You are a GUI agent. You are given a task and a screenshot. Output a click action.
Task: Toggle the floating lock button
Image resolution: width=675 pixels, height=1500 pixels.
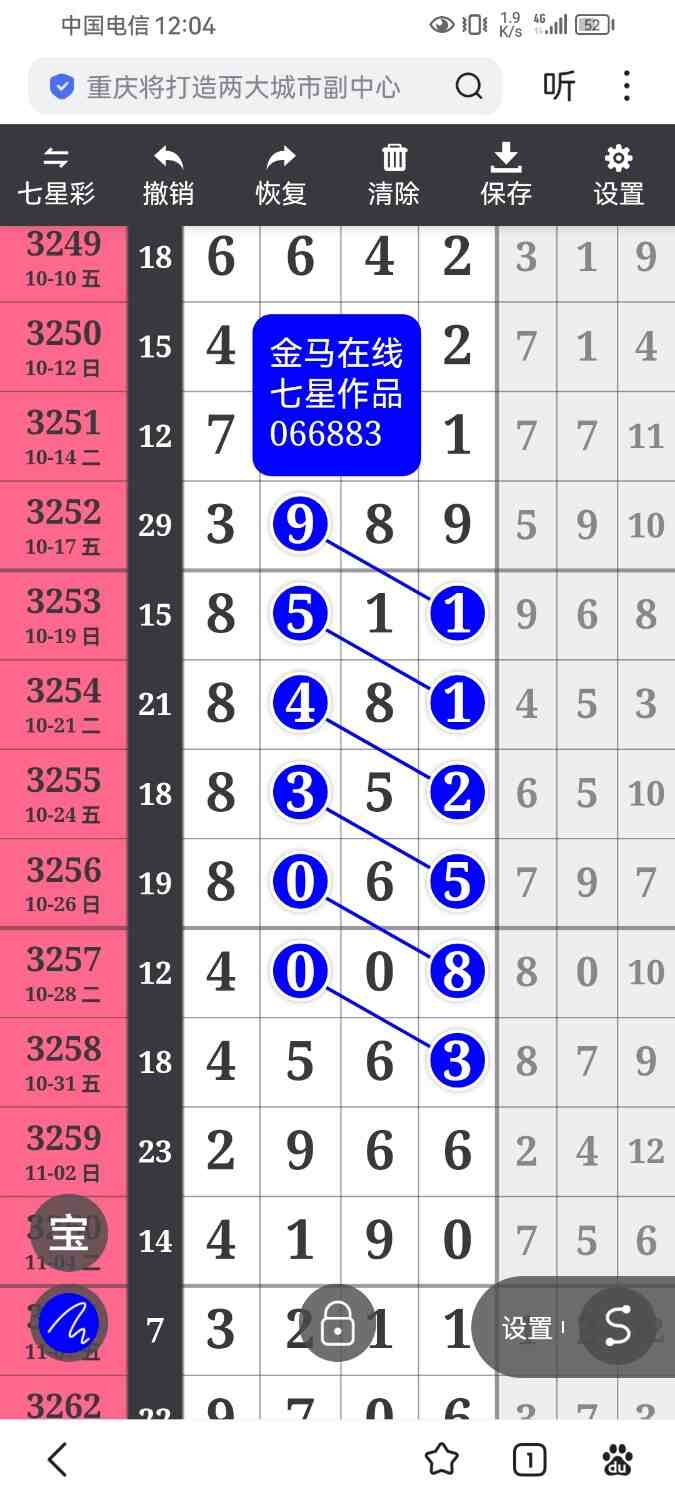(338, 1324)
